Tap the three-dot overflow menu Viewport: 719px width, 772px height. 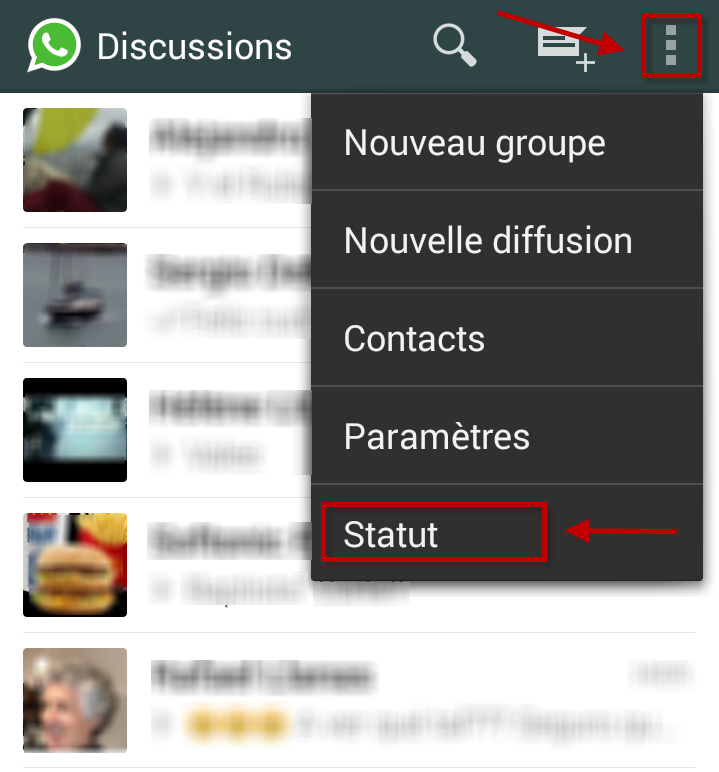coord(671,46)
